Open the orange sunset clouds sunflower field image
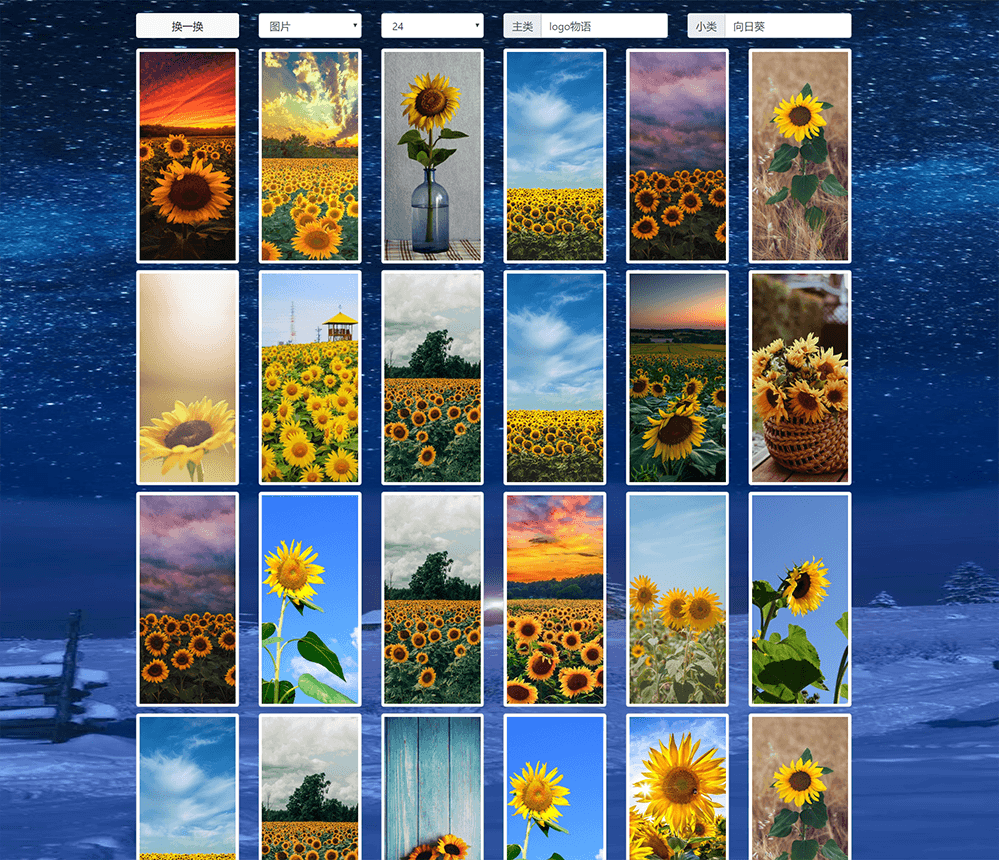Viewport: 999px width, 860px height. click(554, 599)
